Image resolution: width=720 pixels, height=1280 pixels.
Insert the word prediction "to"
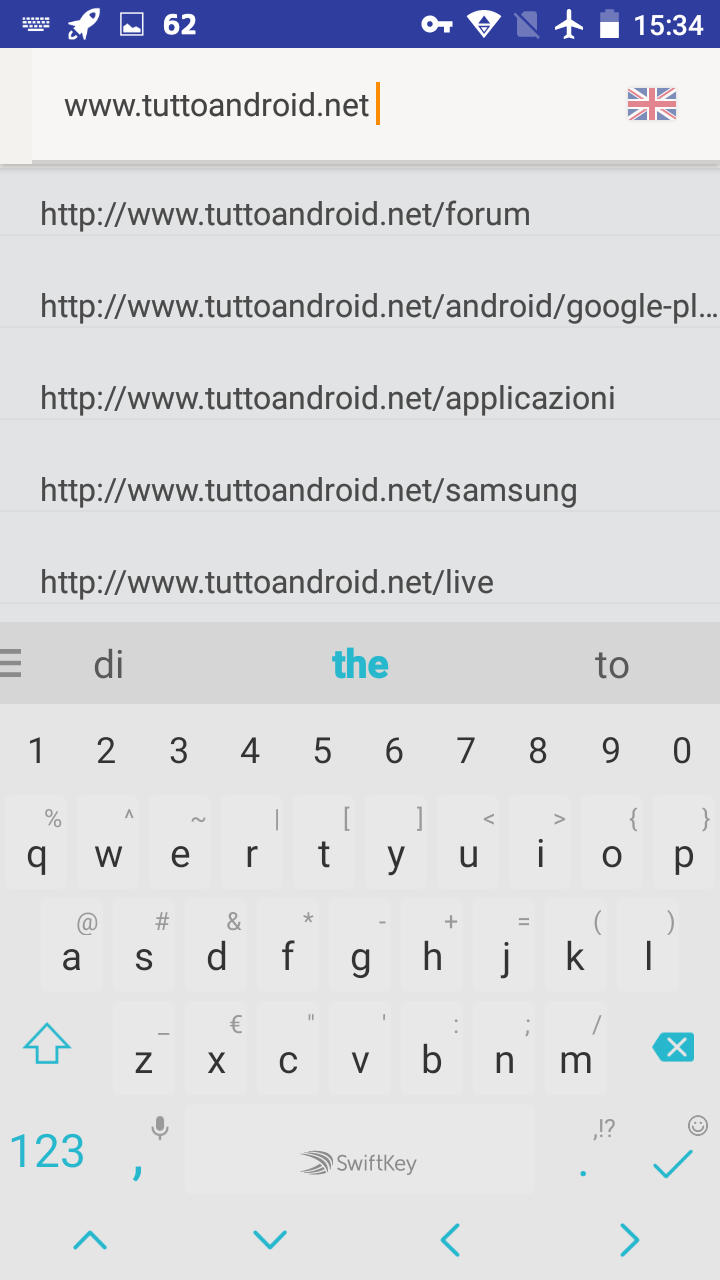pyautogui.click(x=612, y=665)
